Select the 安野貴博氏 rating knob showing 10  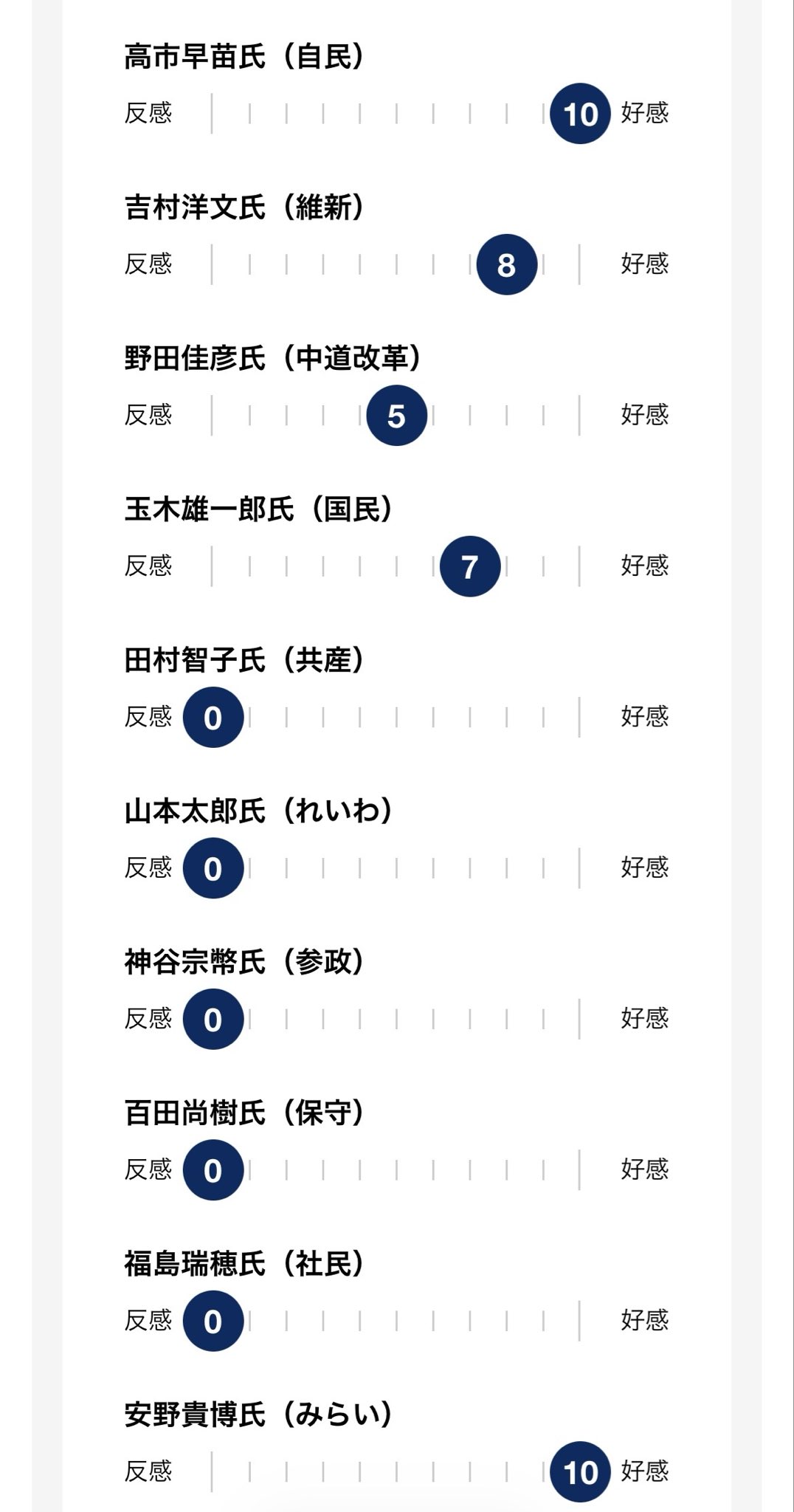(581, 1472)
